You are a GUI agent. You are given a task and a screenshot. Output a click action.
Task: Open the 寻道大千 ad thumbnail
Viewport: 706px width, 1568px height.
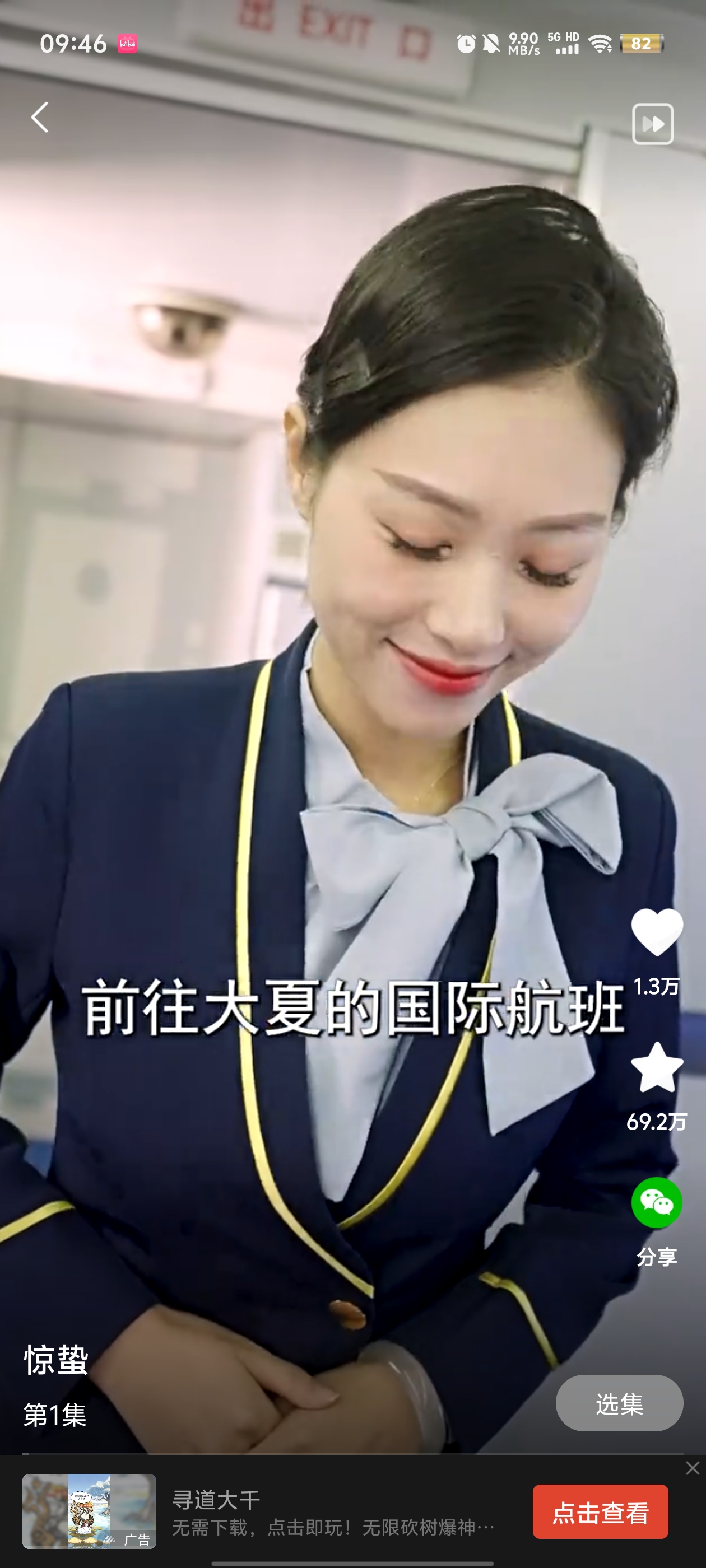coord(90,1511)
